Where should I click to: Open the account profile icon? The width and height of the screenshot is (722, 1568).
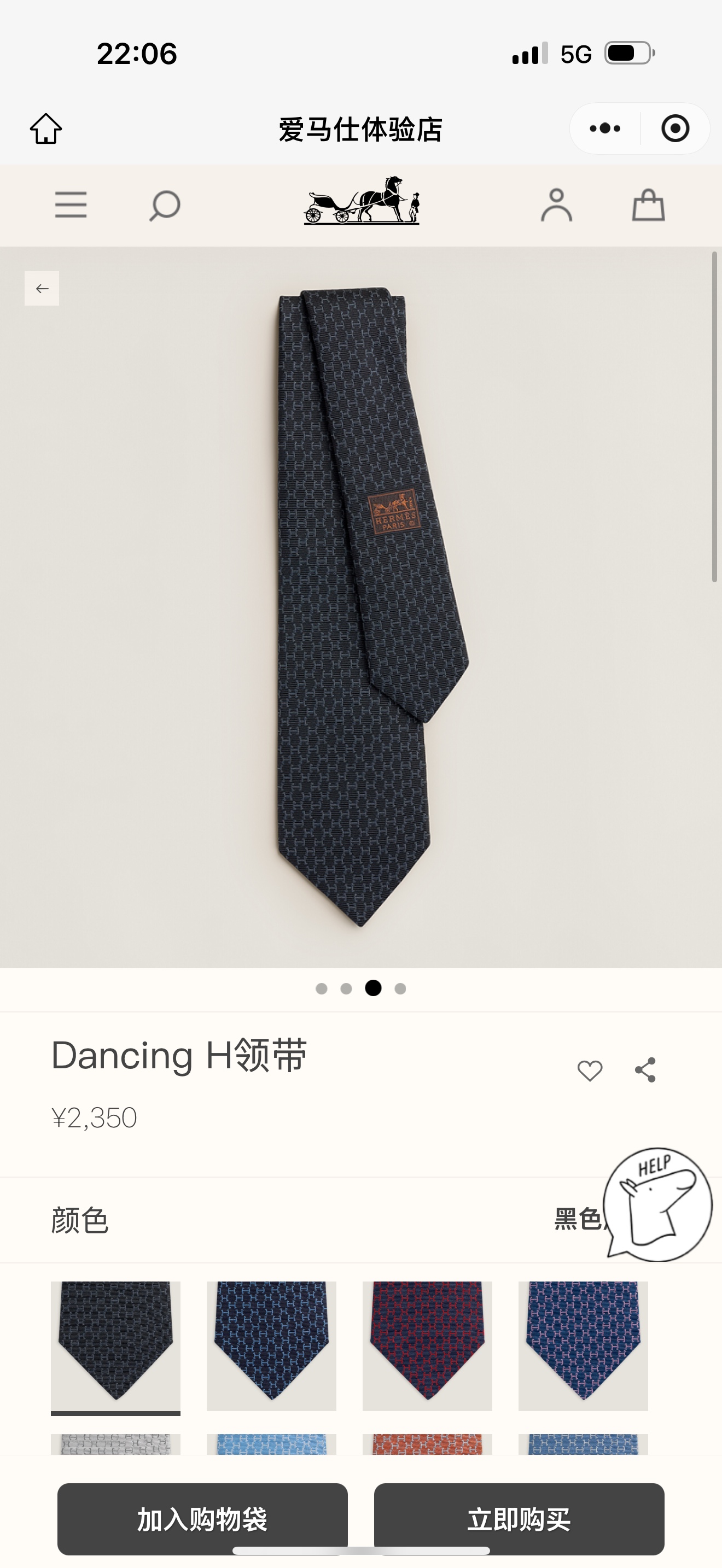click(556, 205)
